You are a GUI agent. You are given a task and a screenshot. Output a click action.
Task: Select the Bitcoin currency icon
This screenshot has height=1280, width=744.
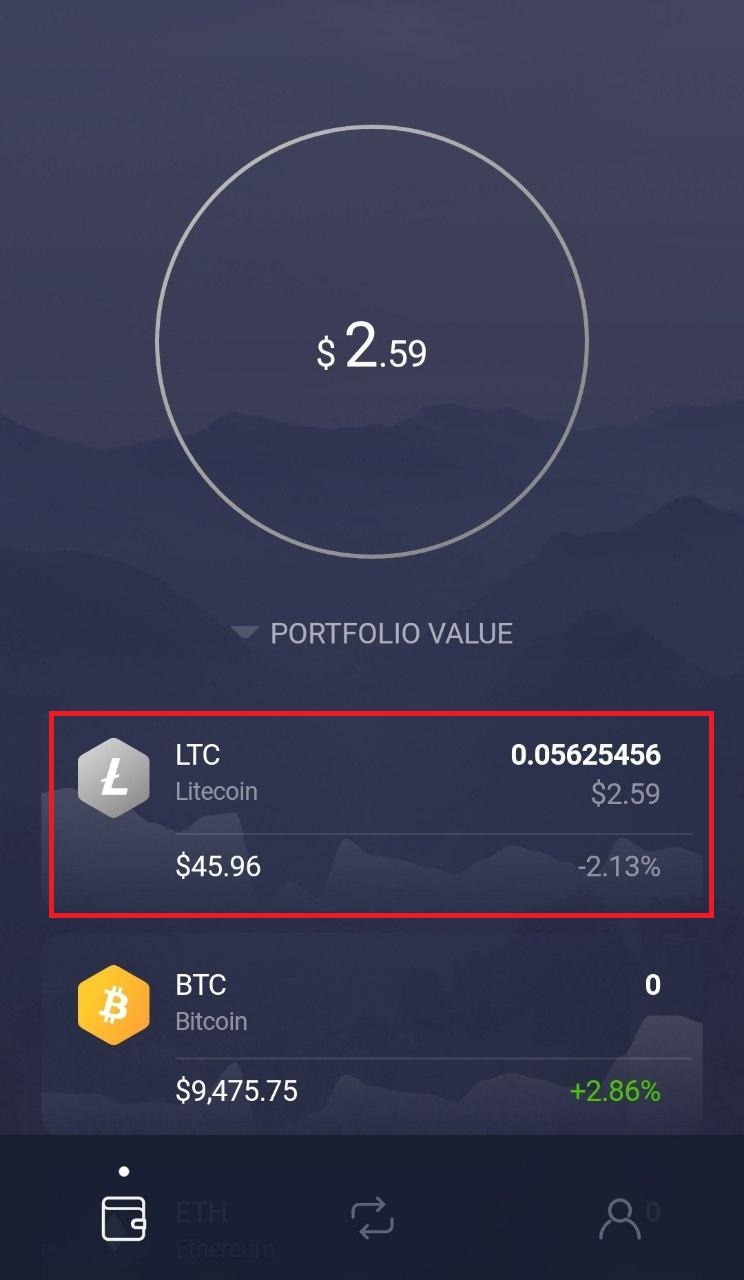113,1004
